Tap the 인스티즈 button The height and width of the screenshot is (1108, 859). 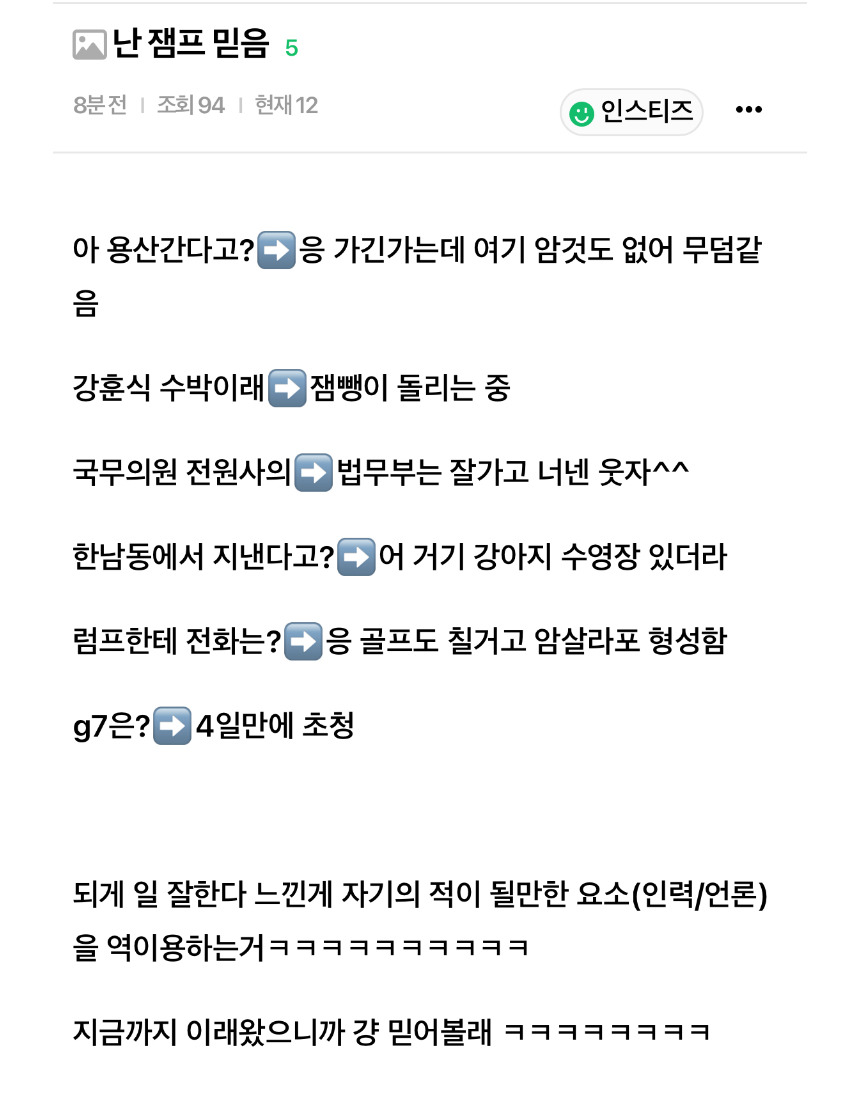pos(631,112)
